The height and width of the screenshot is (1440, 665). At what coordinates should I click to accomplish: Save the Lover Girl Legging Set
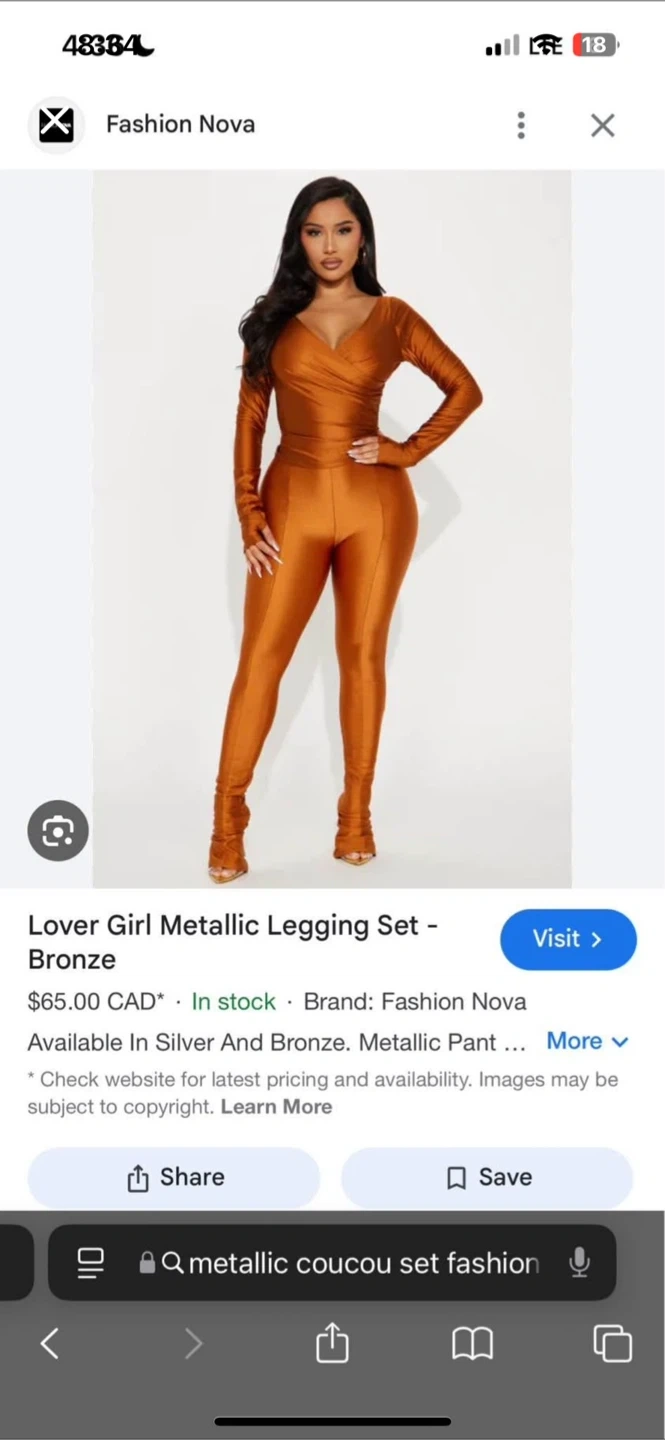pos(487,1177)
